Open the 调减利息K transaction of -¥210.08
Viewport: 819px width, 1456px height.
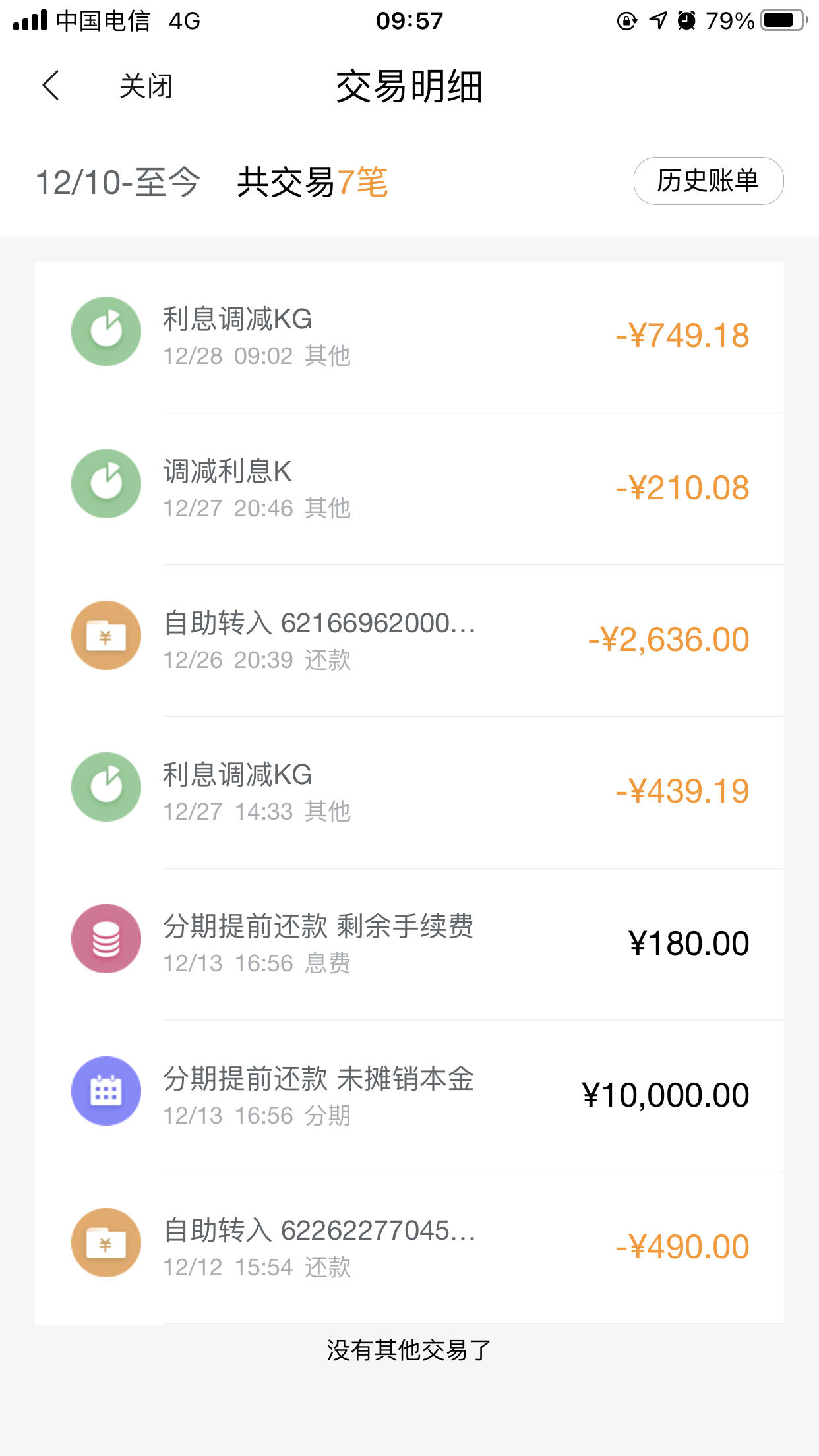pos(409,489)
